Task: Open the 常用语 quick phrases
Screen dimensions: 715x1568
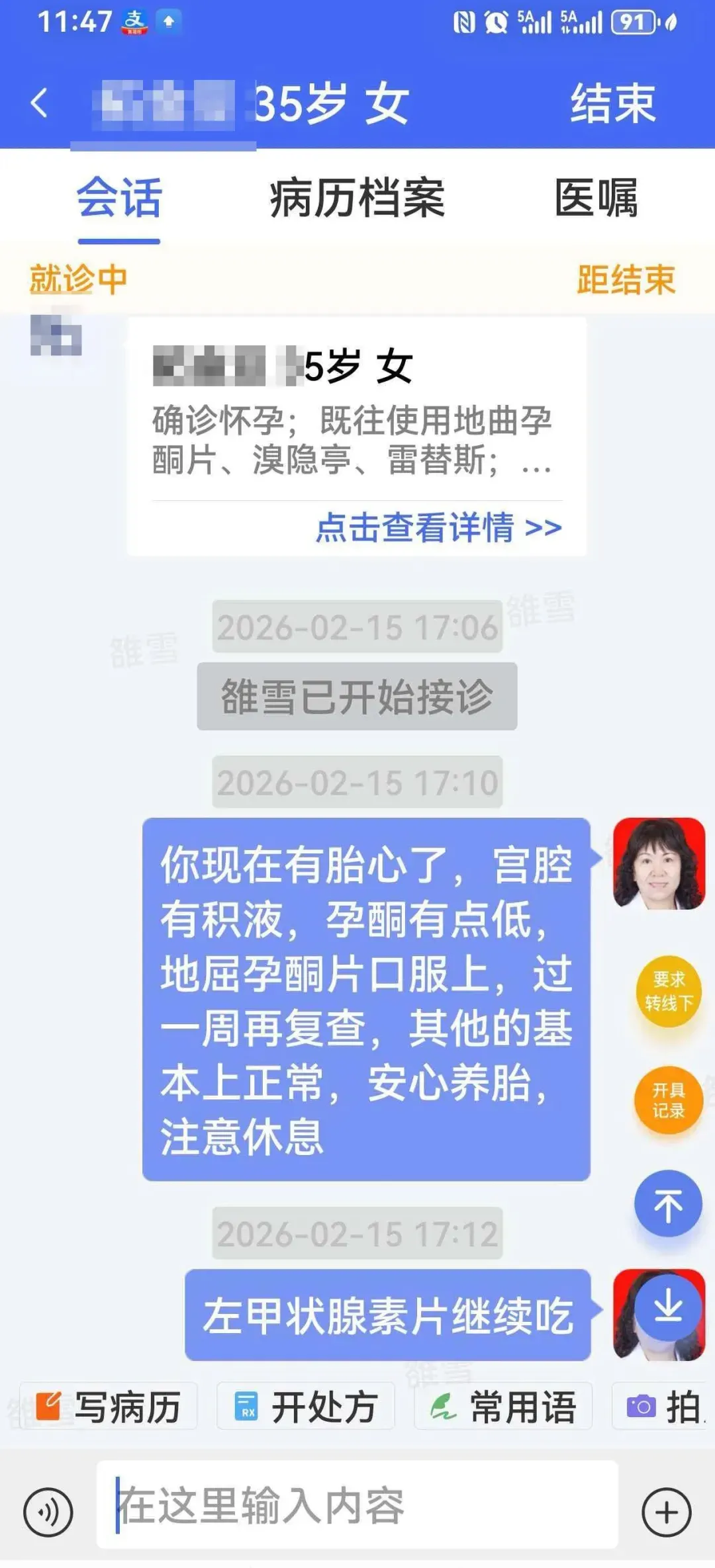Action: [x=503, y=1407]
